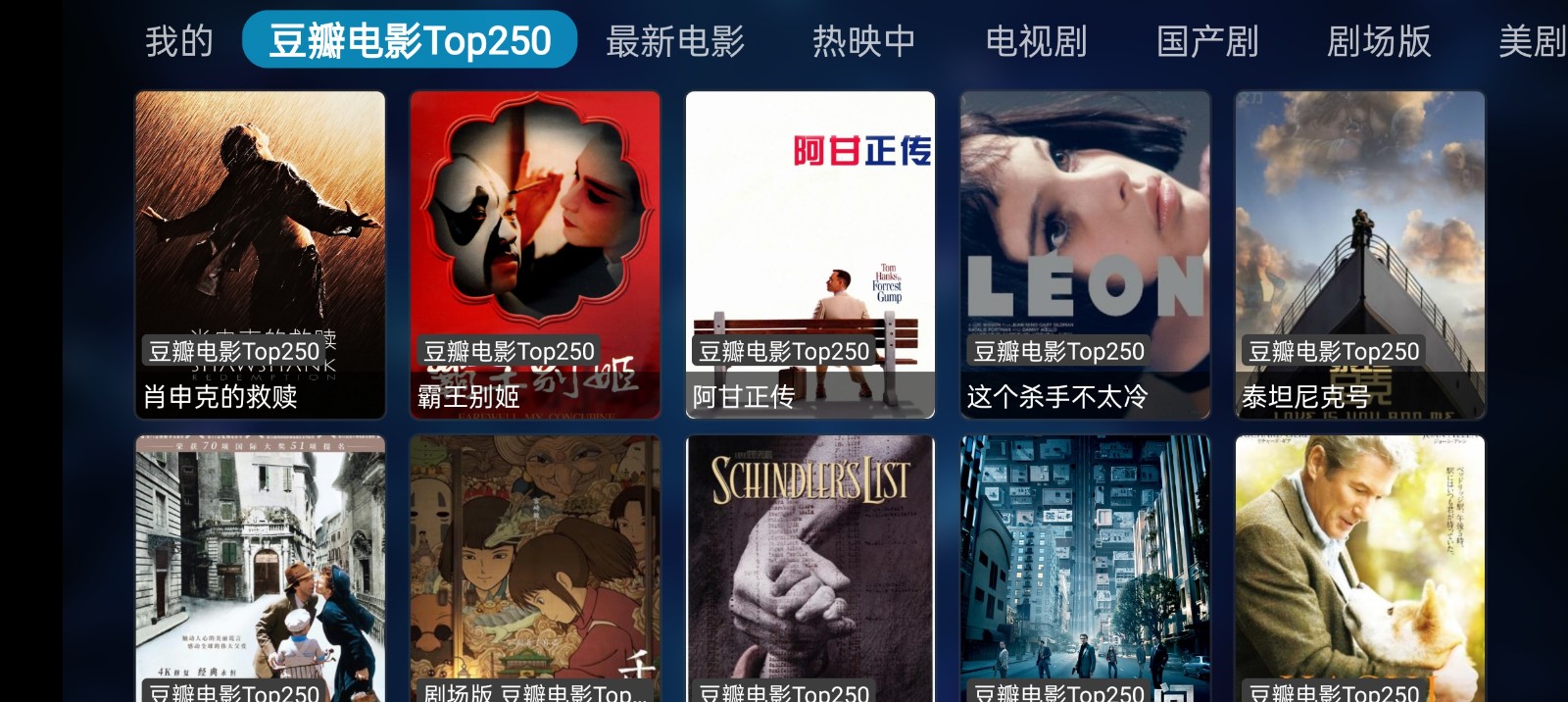Open the movie 这个杀手不太冷
Image resolution: width=1568 pixels, height=702 pixels.
[1085, 255]
